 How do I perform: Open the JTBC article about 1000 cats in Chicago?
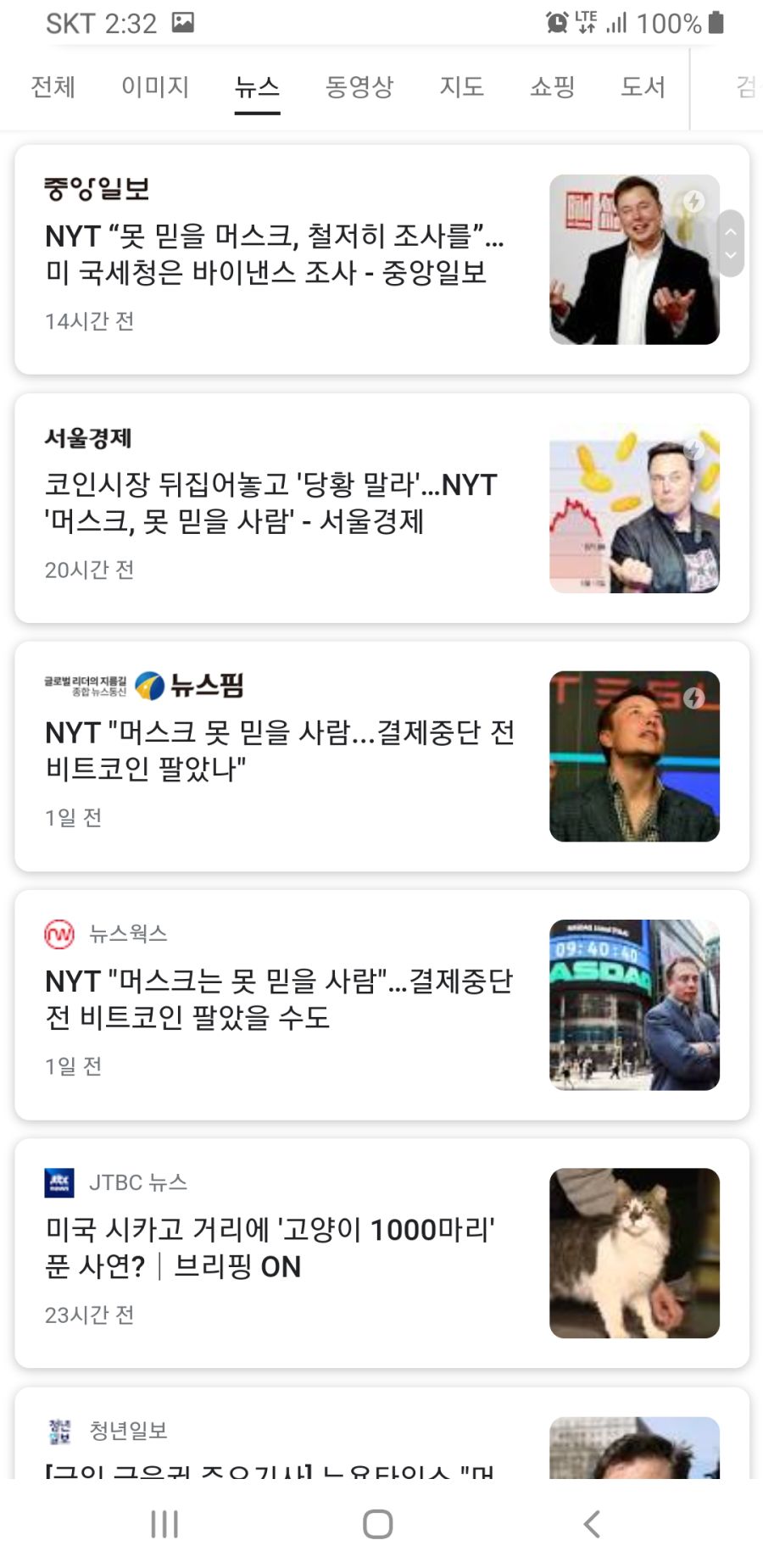271,1246
